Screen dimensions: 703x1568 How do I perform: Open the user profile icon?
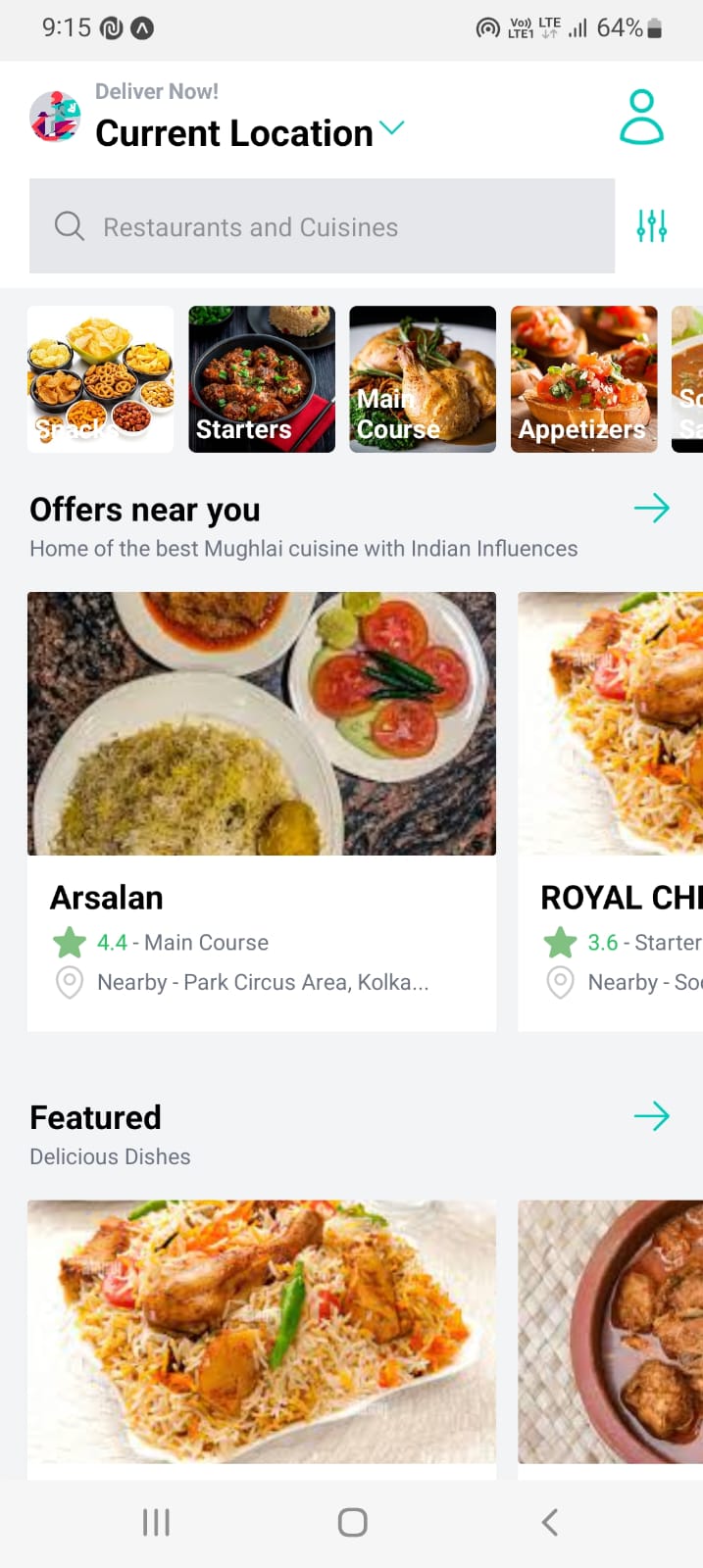tap(641, 118)
